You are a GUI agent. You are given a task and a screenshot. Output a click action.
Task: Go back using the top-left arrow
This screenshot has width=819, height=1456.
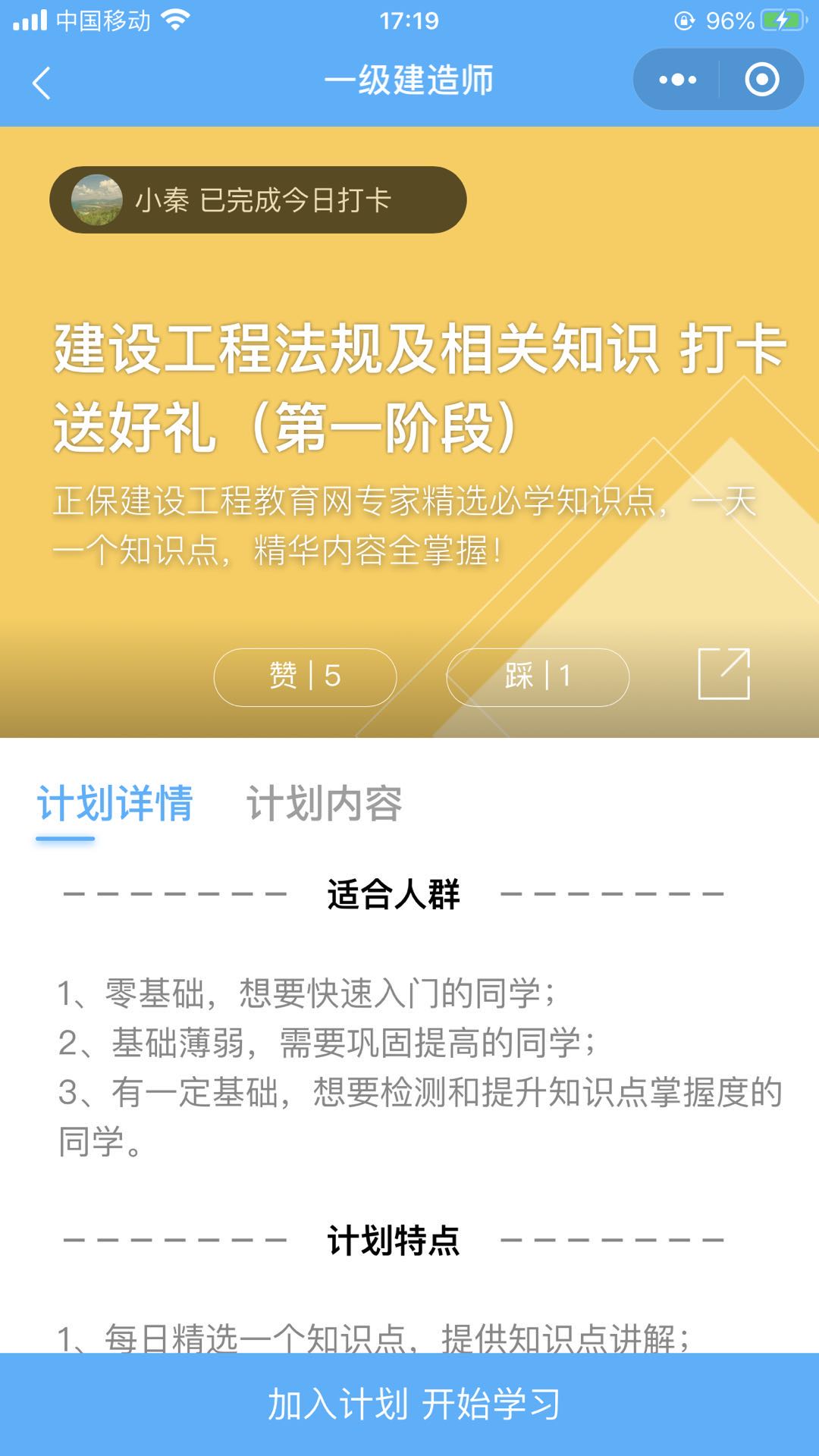pyautogui.click(x=42, y=83)
